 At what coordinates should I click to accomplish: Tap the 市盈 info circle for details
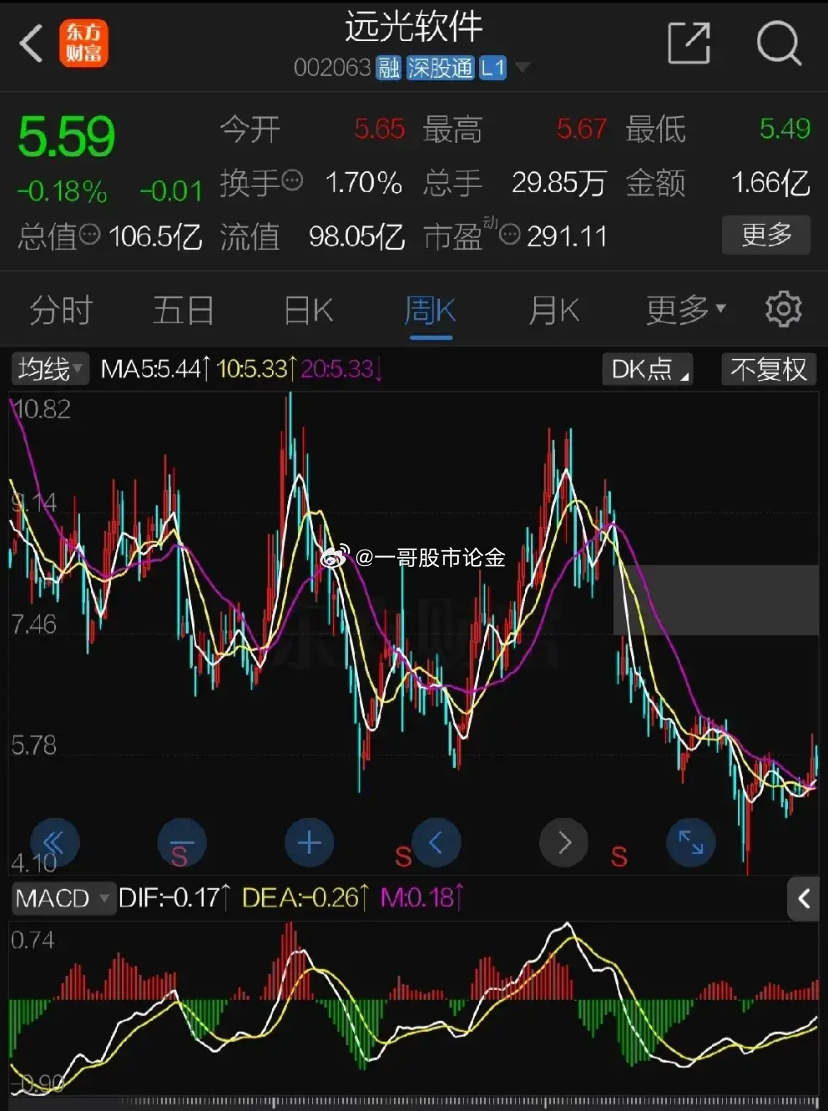coord(510,236)
